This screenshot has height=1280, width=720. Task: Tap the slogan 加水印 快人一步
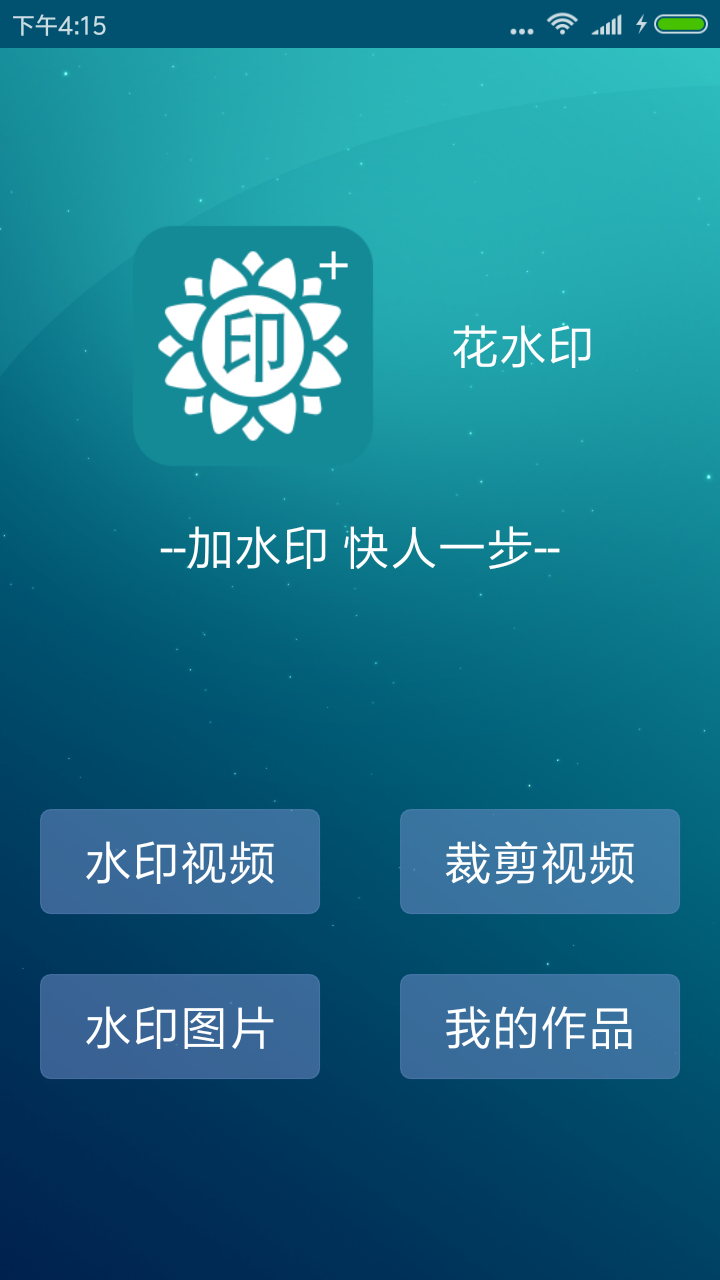pyautogui.click(x=360, y=549)
